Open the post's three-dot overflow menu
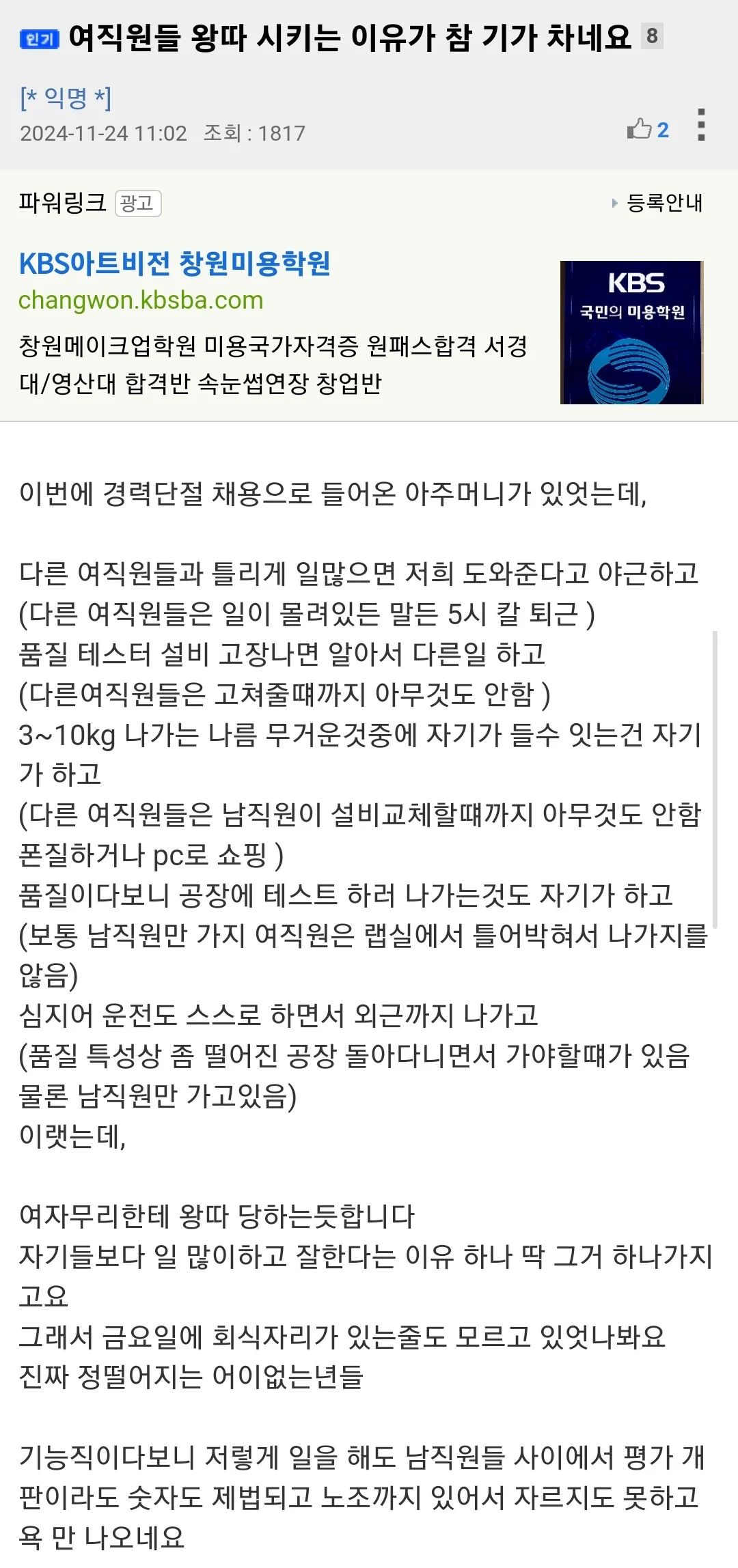 click(x=701, y=125)
